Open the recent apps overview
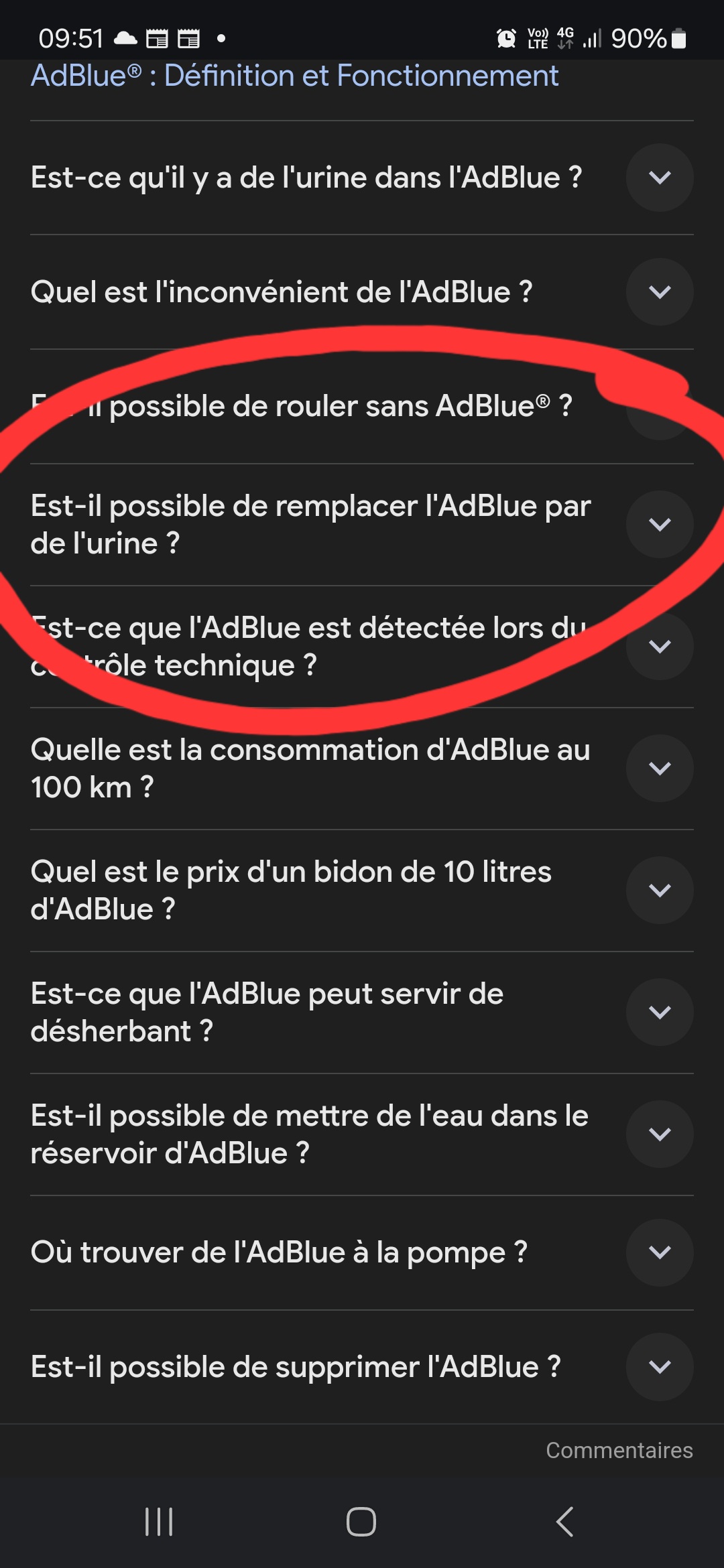 click(159, 1522)
